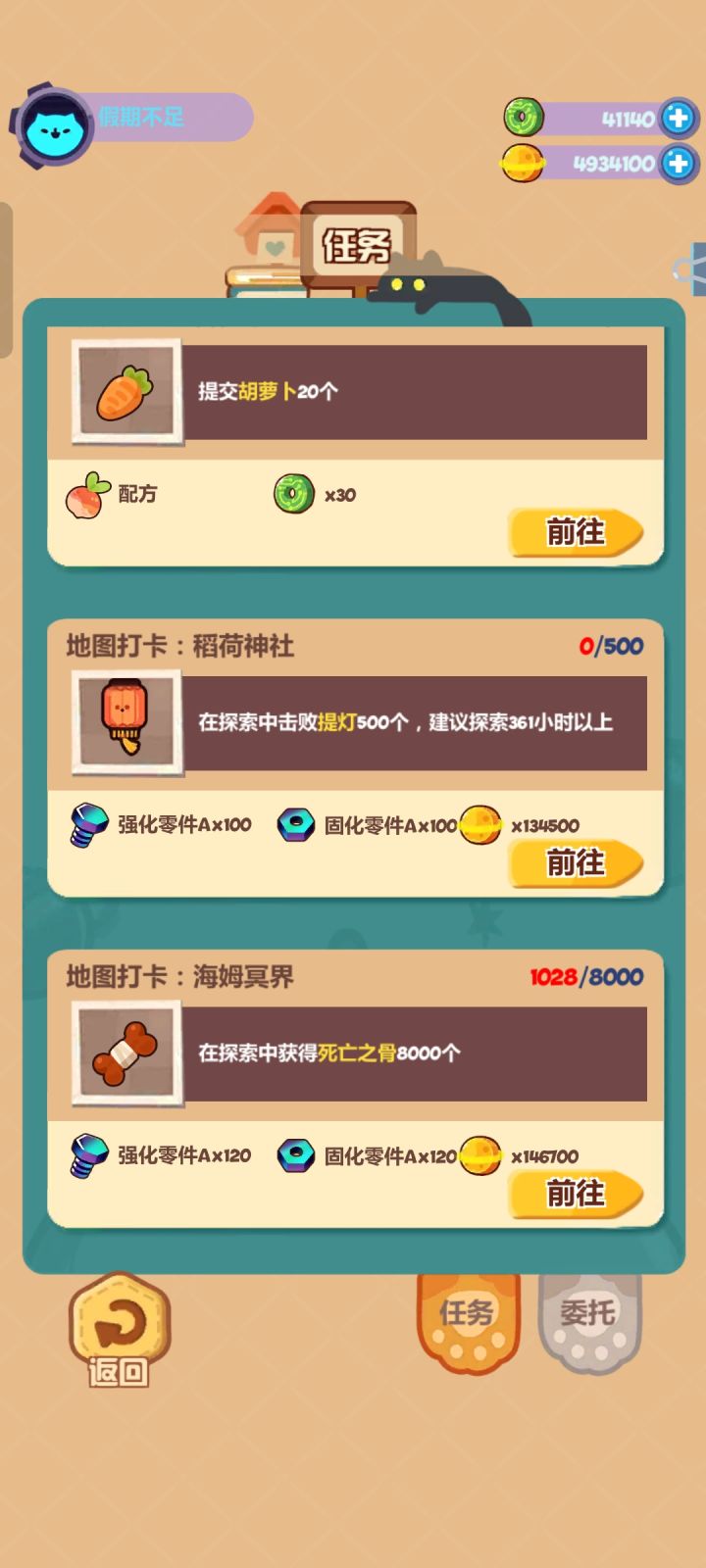Tap the 强化零件A screw reward icon
The height and width of the screenshot is (1568, 706).
(x=88, y=823)
